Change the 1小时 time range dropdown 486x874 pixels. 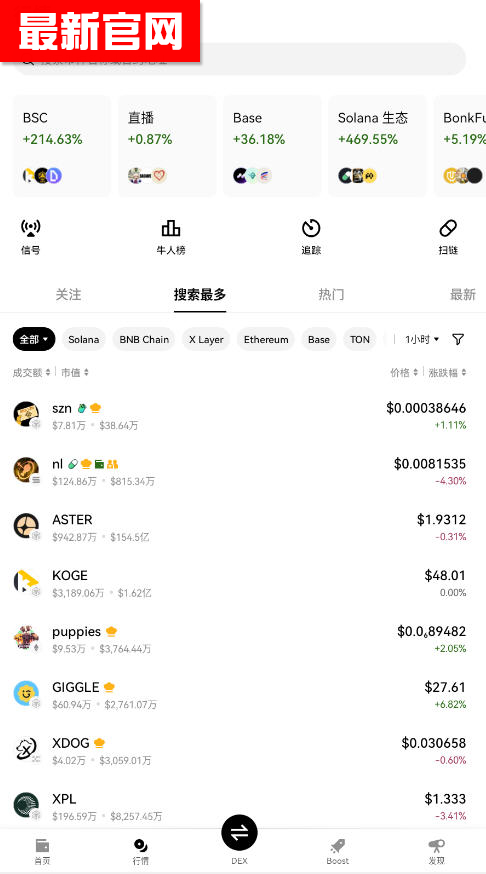tap(422, 339)
